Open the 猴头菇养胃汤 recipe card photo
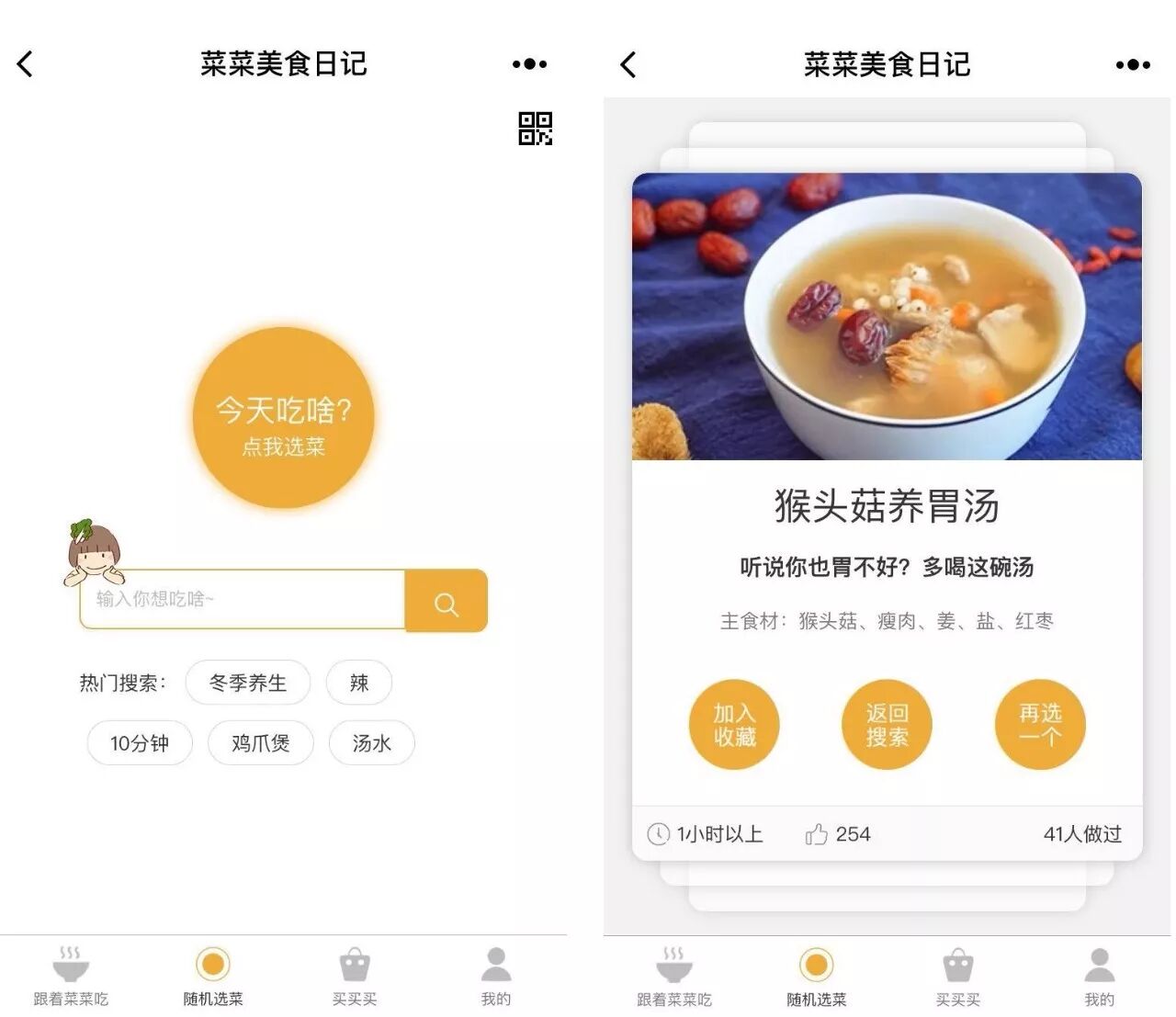 coord(887,317)
